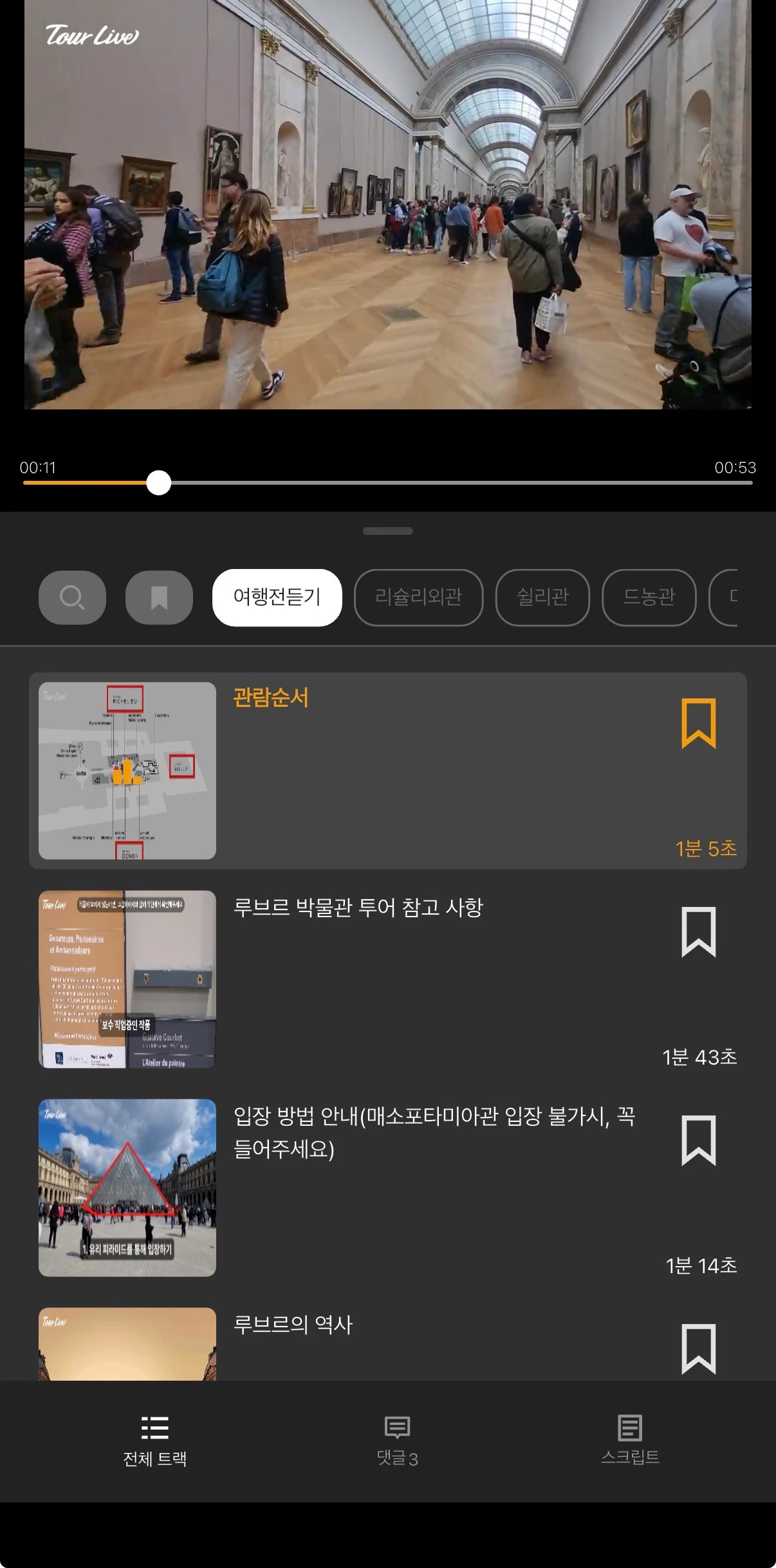Bookmark the 입장 방법 안내 track
776x1568 pixels.
coord(698,1141)
